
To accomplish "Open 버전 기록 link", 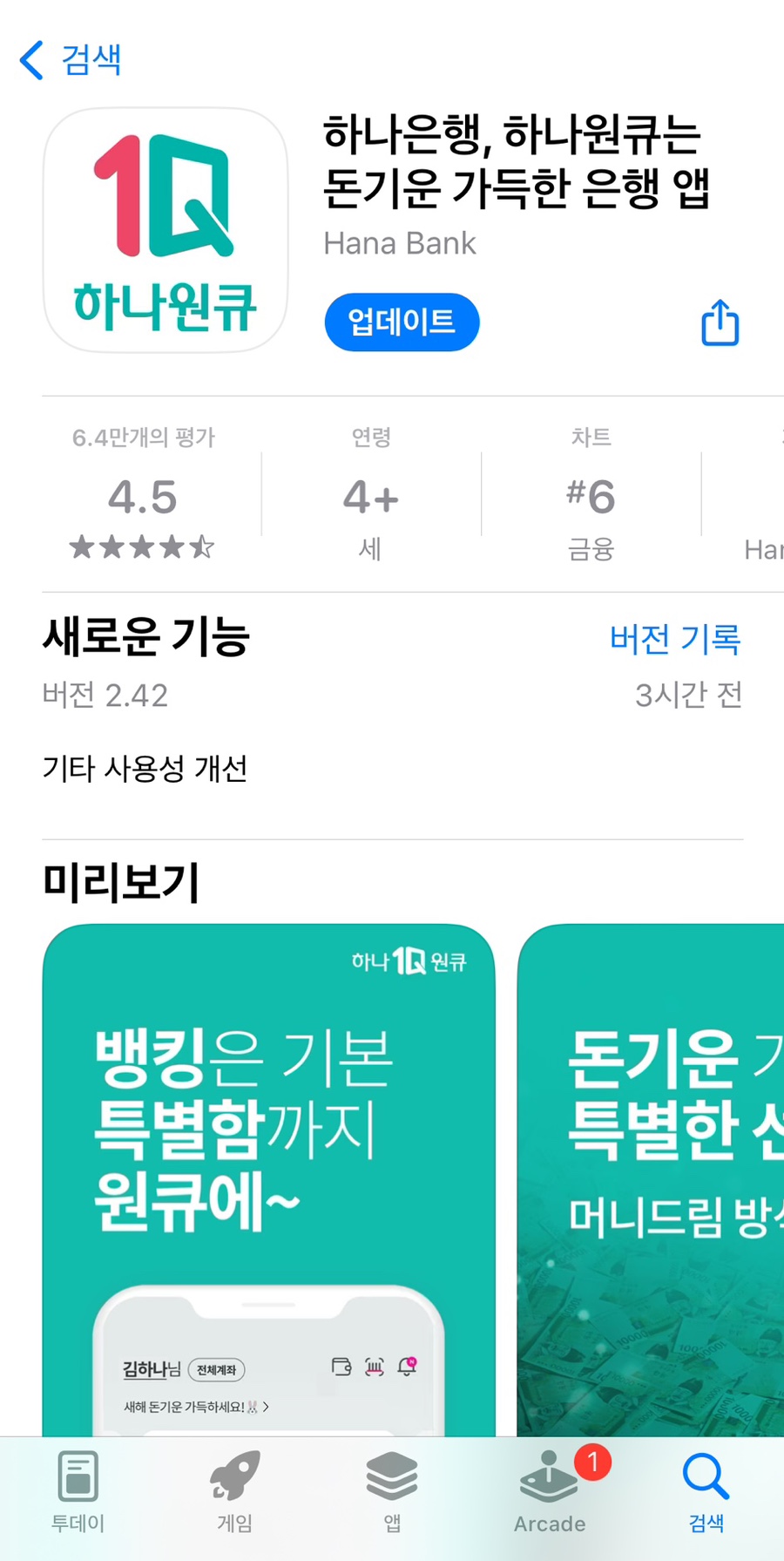I will 675,639.
